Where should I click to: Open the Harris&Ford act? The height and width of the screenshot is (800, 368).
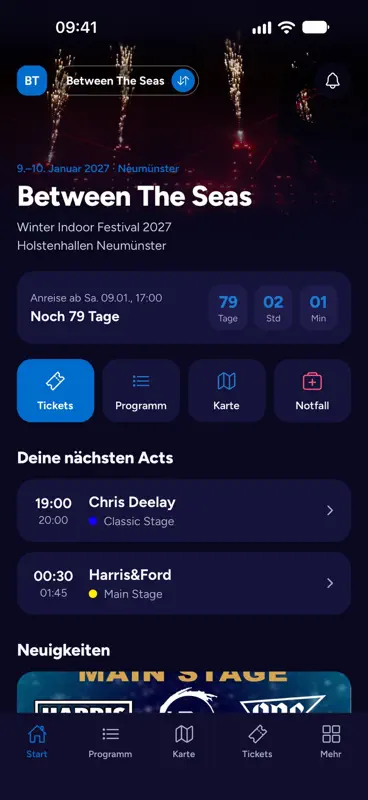coord(184,583)
